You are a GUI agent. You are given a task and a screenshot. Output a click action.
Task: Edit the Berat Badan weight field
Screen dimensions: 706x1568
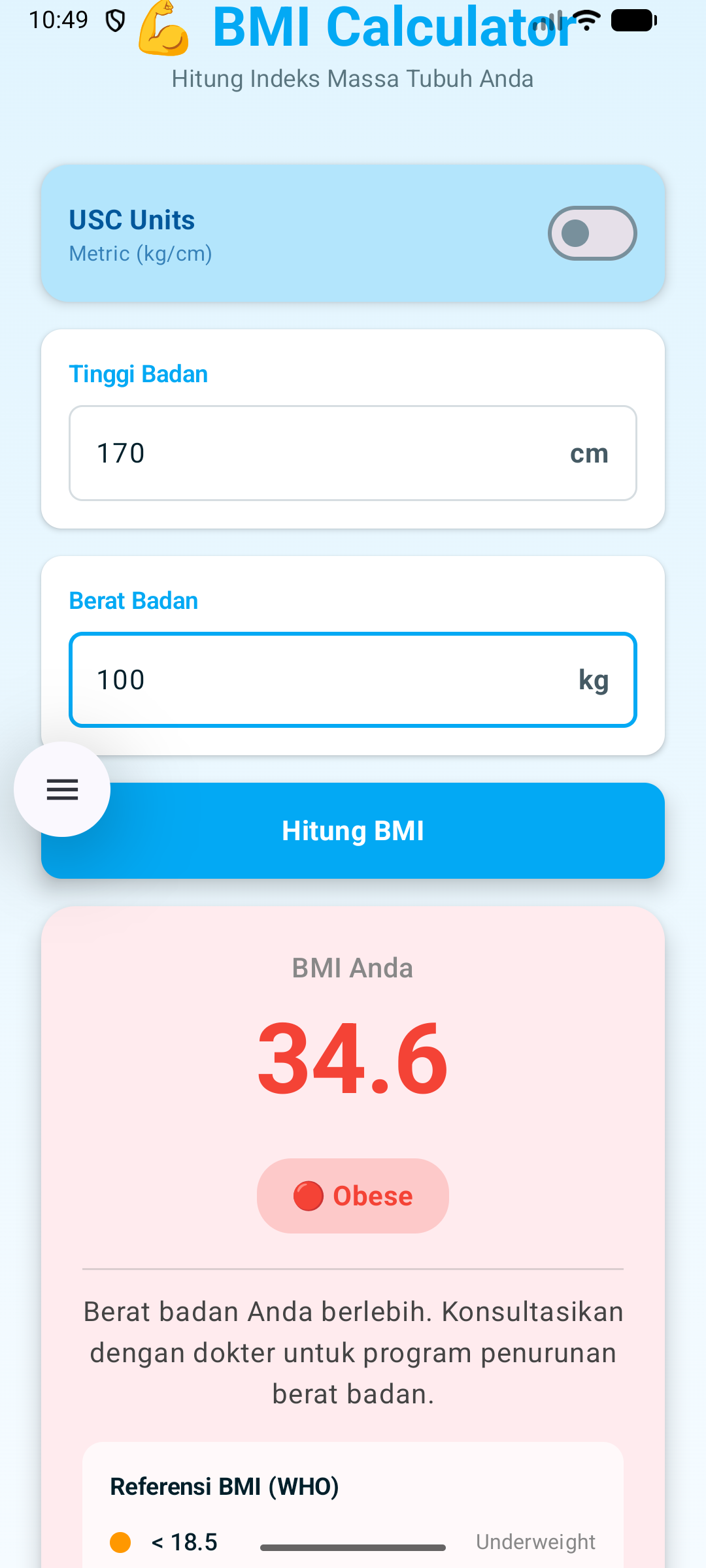[327, 680]
